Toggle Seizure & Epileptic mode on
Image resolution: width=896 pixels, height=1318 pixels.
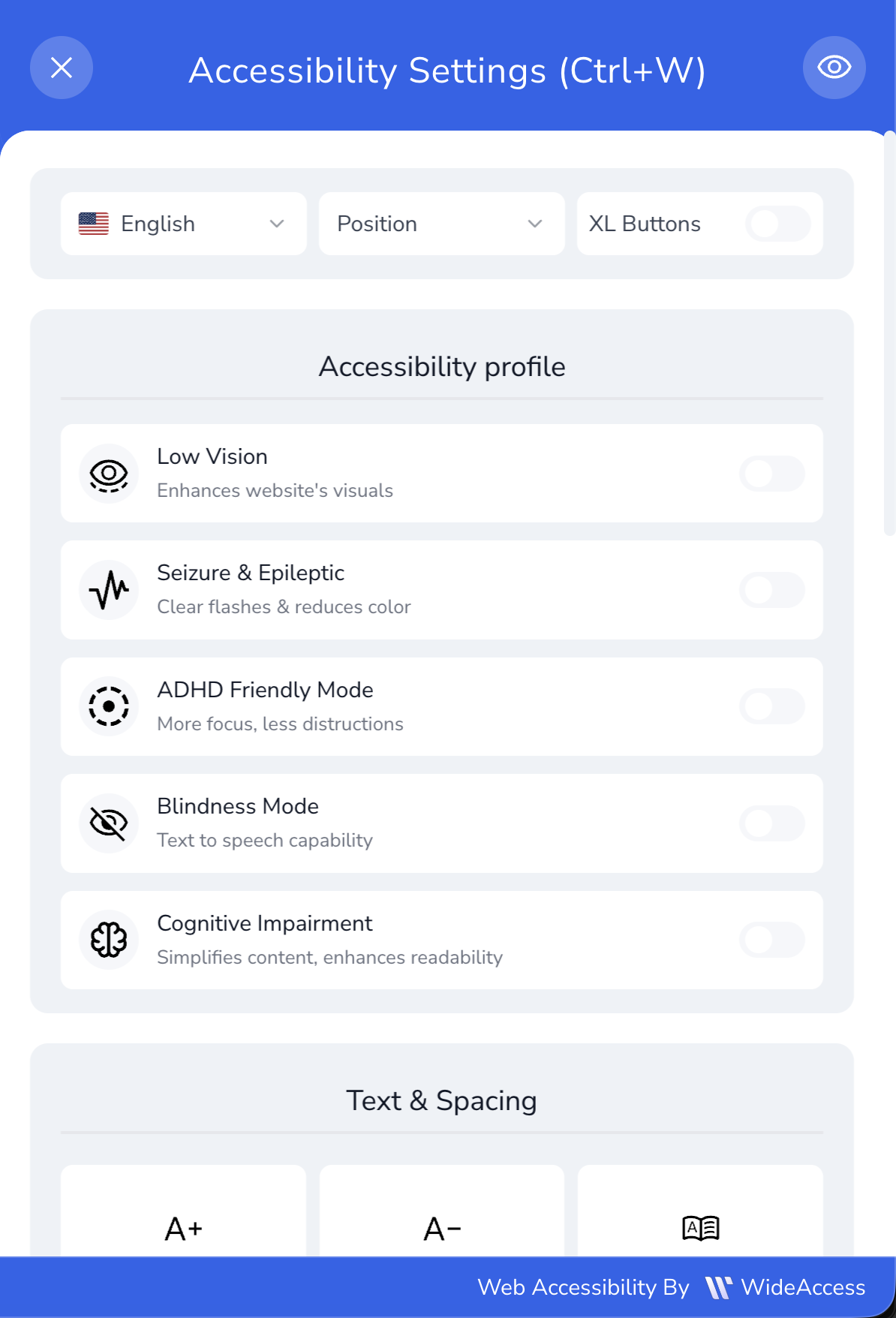tap(771, 590)
